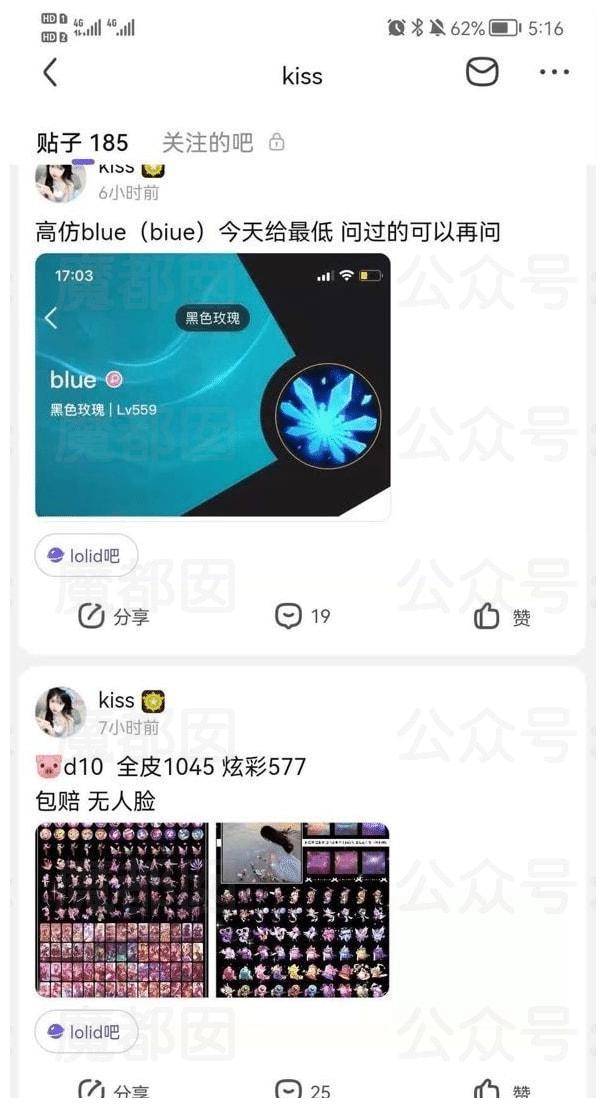Open kiss's avatar on the d10 post

coord(60,712)
